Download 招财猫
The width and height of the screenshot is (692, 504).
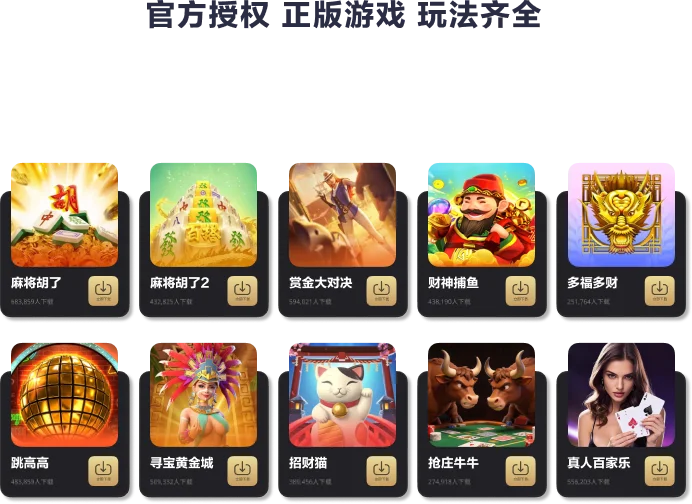click(x=381, y=470)
